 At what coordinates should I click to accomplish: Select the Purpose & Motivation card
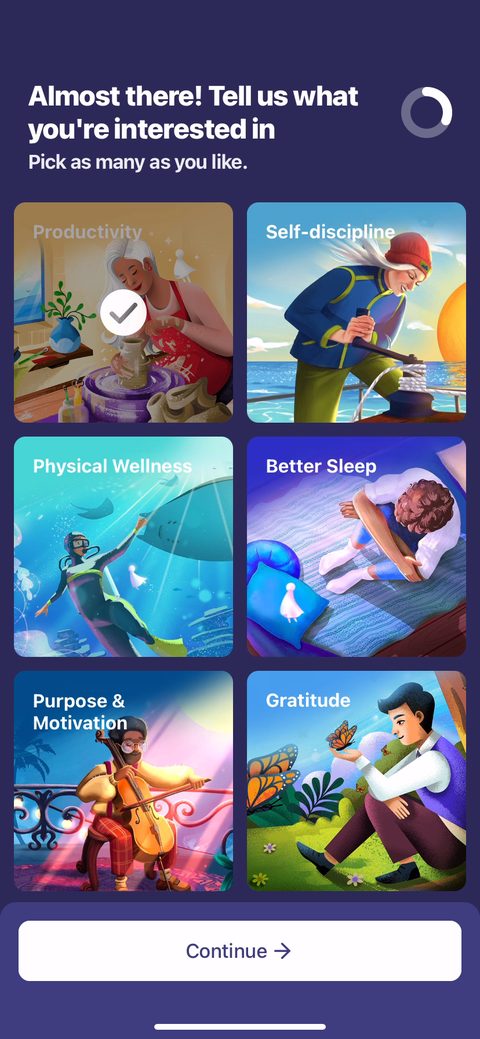tap(123, 781)
